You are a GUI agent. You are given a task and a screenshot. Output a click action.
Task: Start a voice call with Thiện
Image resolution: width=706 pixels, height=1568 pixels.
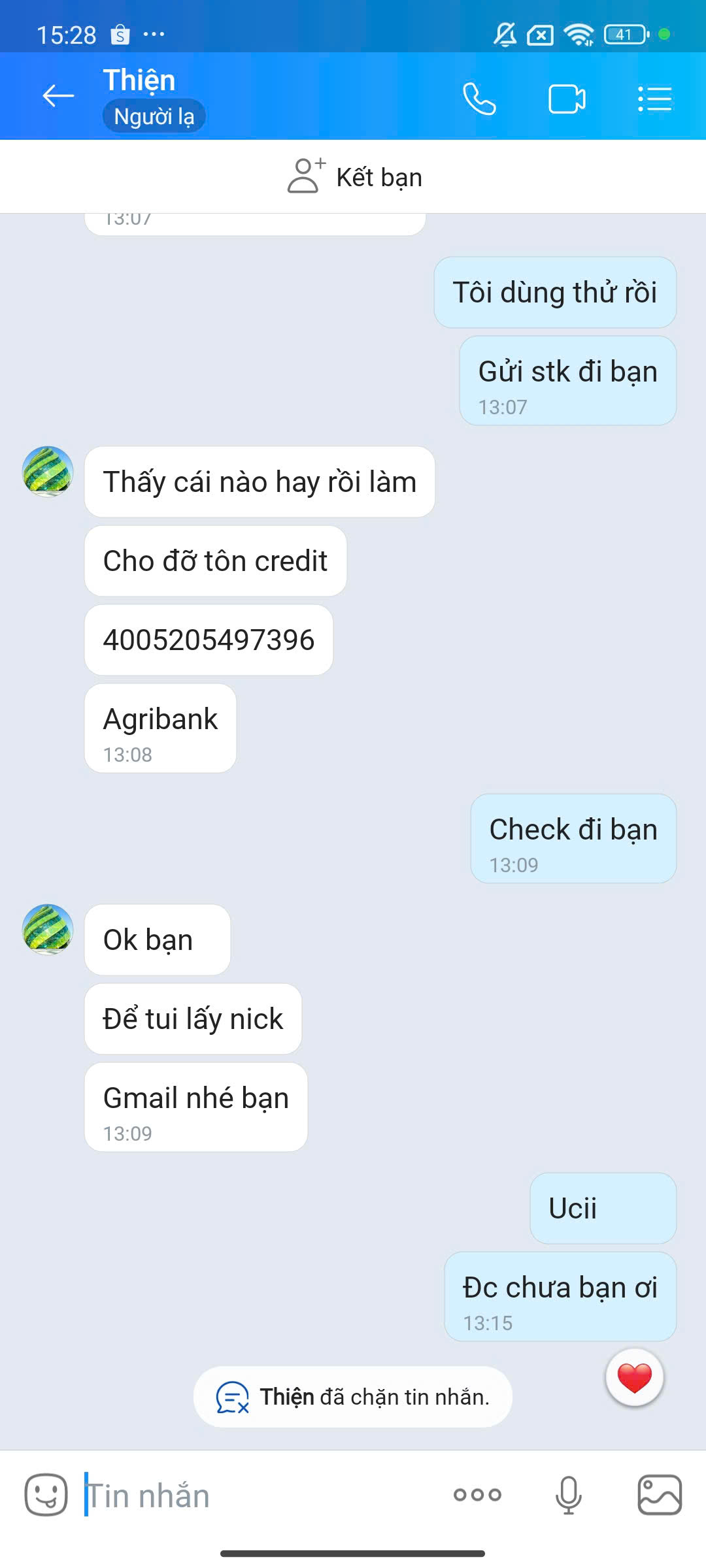(x=479, y=99)
